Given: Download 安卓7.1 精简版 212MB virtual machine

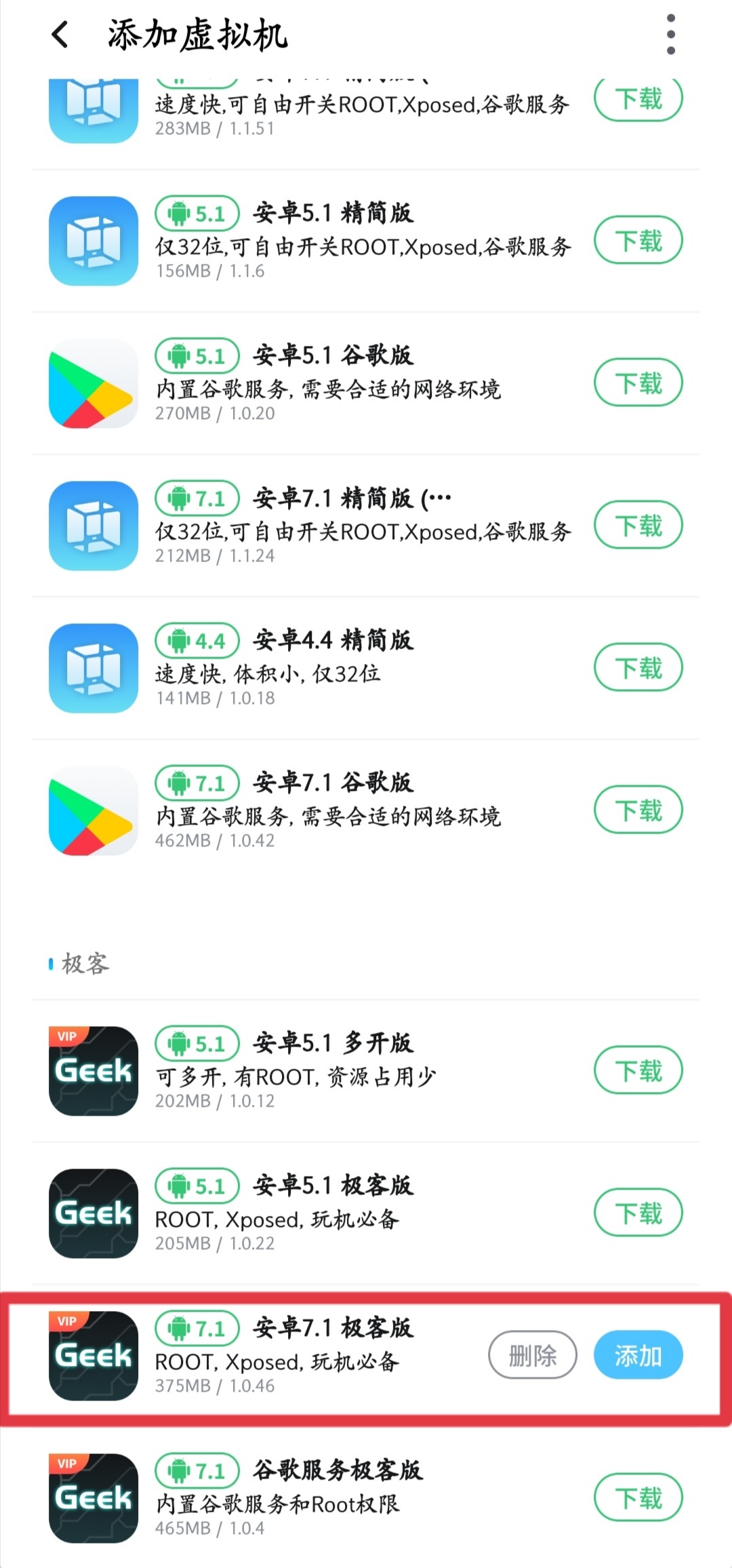Looking at the screenshot, I should pos(638,525).
